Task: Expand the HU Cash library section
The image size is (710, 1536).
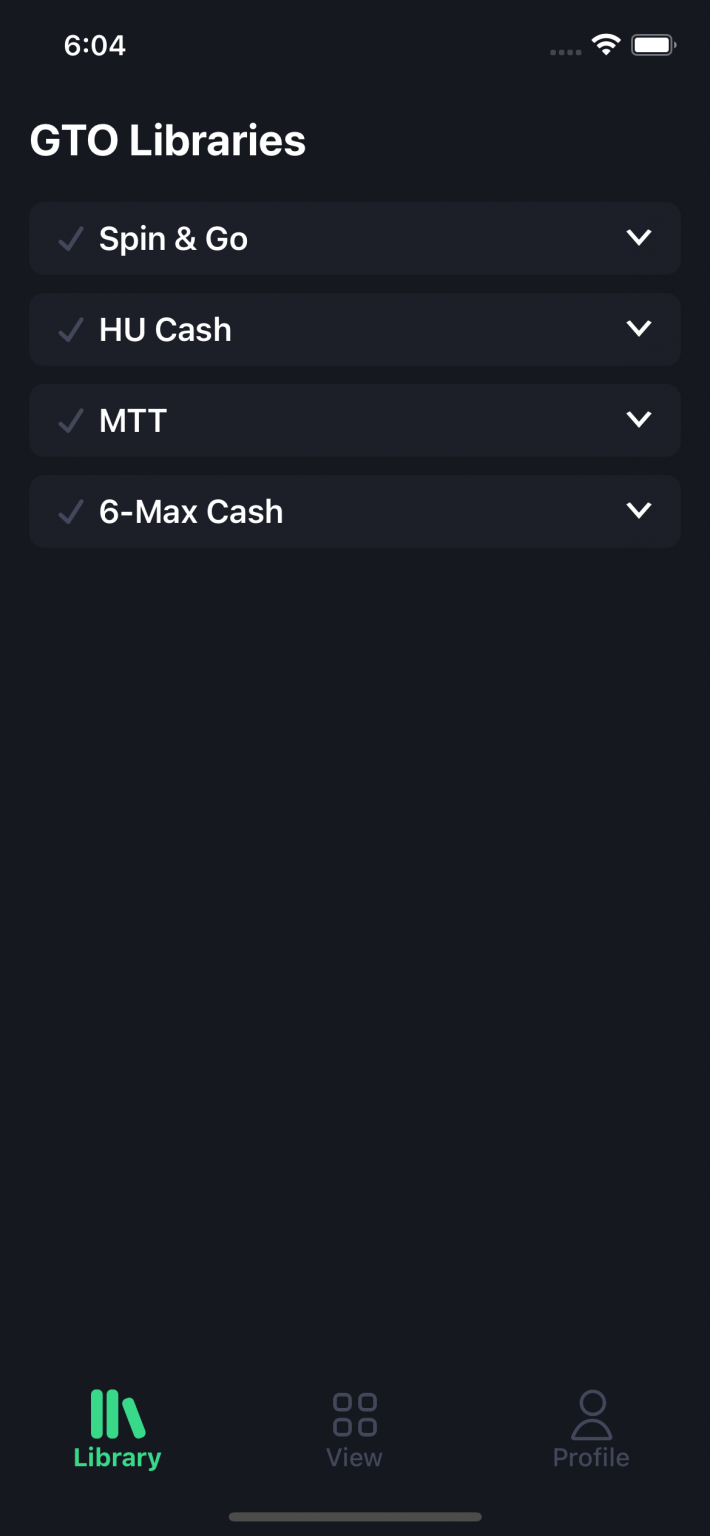Action: [x=638, y=329]
